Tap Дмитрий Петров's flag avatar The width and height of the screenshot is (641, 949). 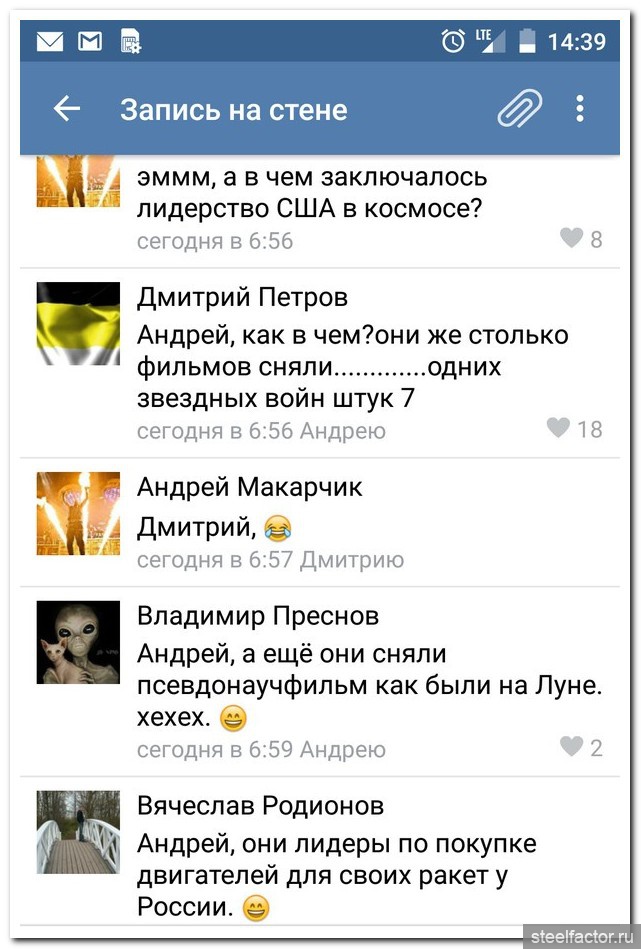tap(78, 323)
